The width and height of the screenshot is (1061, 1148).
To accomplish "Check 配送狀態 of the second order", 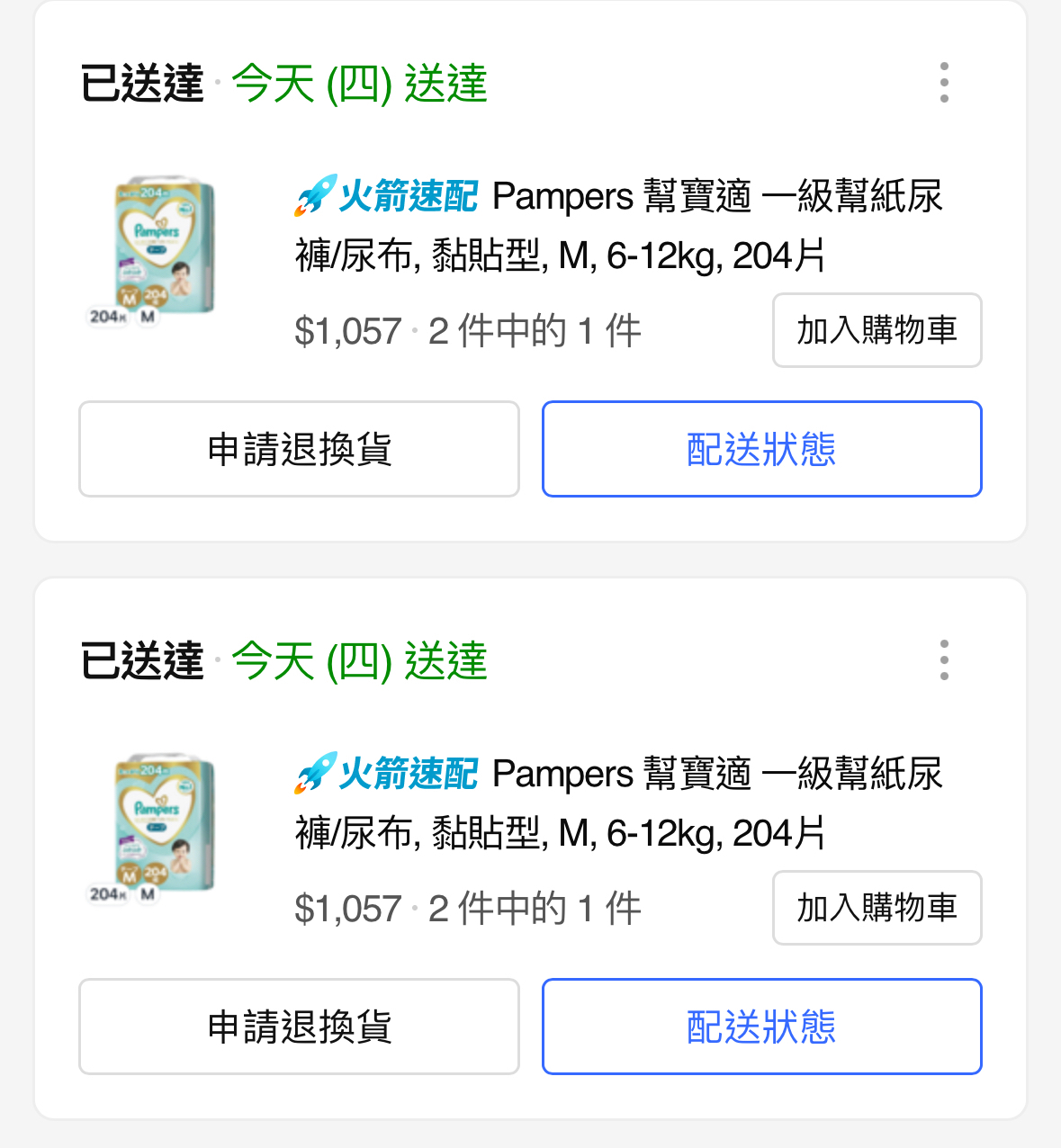I will pyautogui.click(x=761, y=1027).
